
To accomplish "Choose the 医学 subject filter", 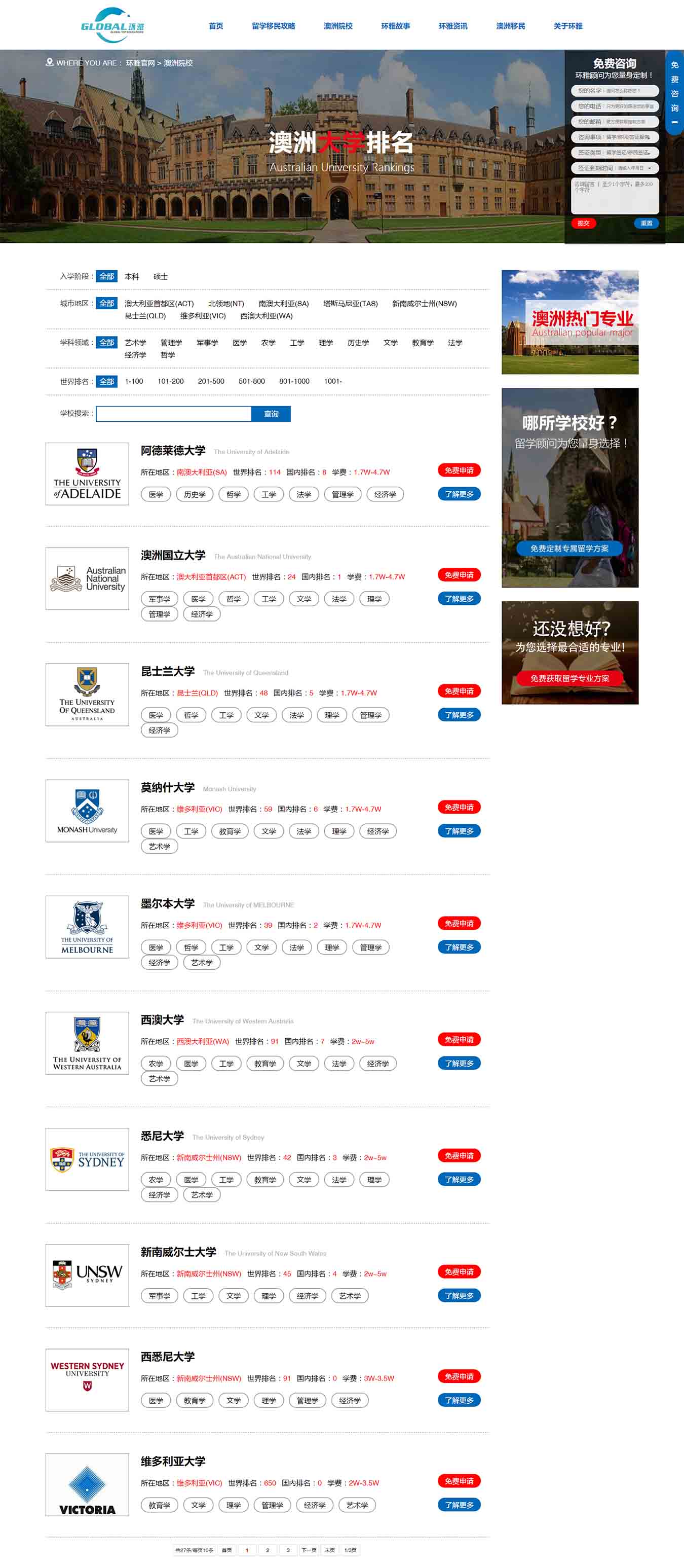I will 239,343.
